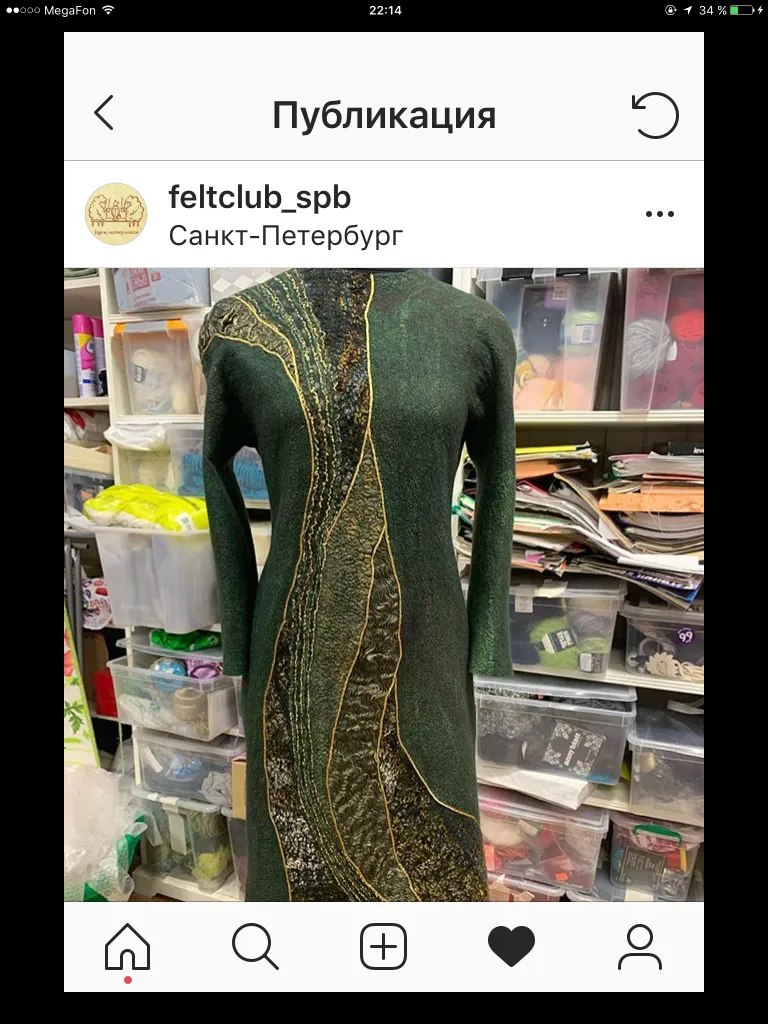This screenshot has height=1024, width=768.
Task: Open feltclub_spb profile avatar
Action: pyautogui.click(x=116, y=214)
